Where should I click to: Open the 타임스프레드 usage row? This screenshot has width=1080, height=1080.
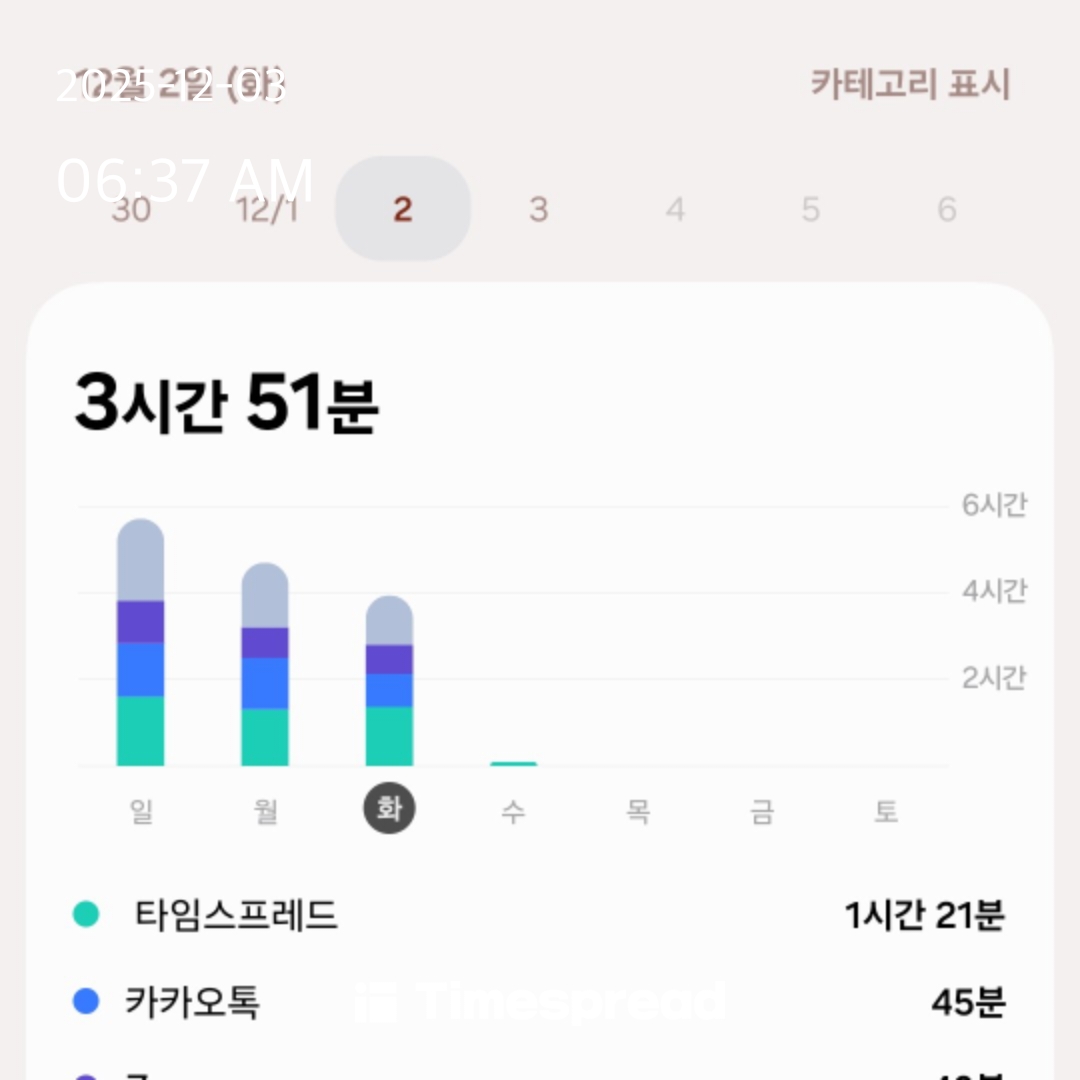coord(540,914)
